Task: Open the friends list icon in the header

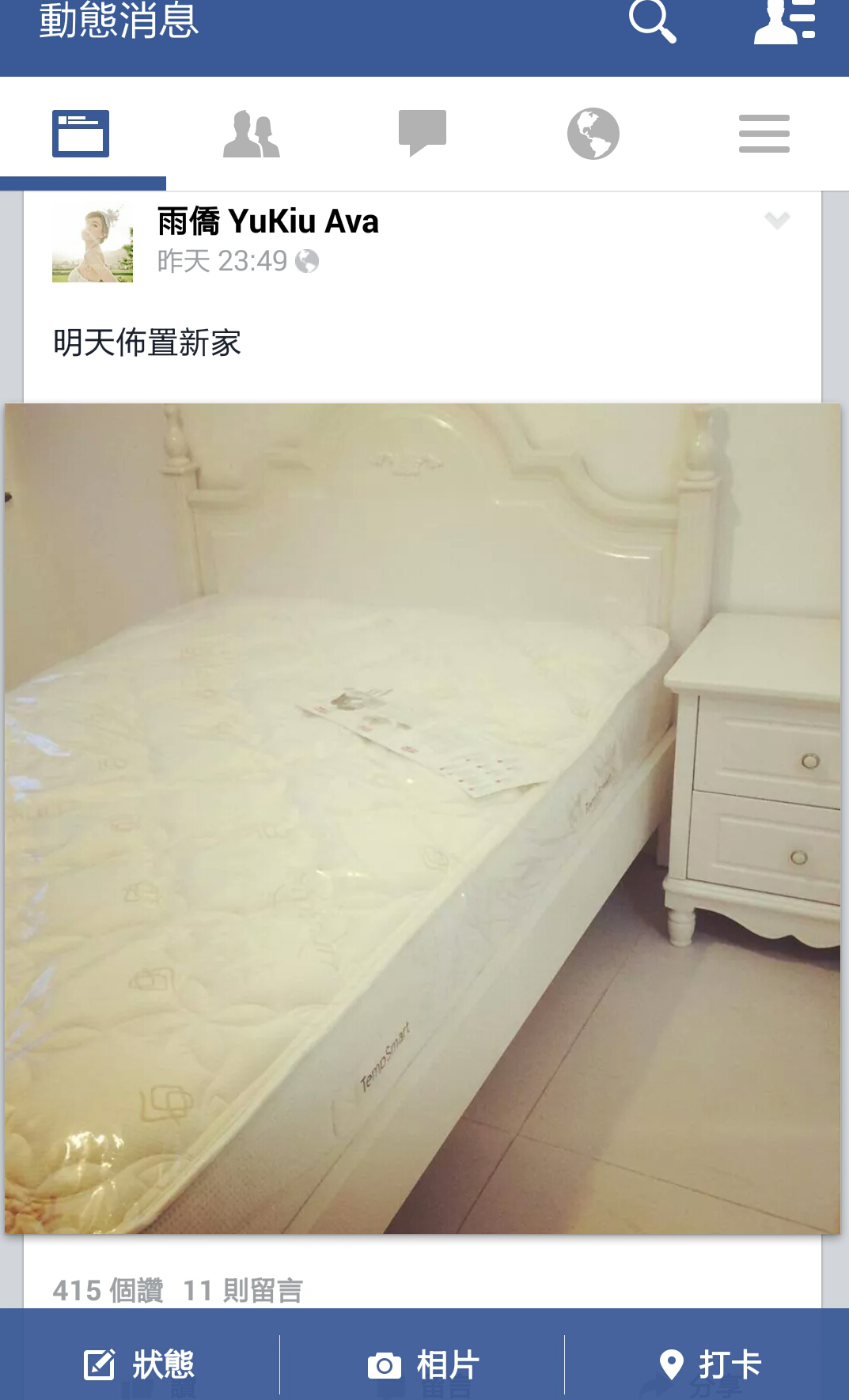Action: (x=784, y=21)
